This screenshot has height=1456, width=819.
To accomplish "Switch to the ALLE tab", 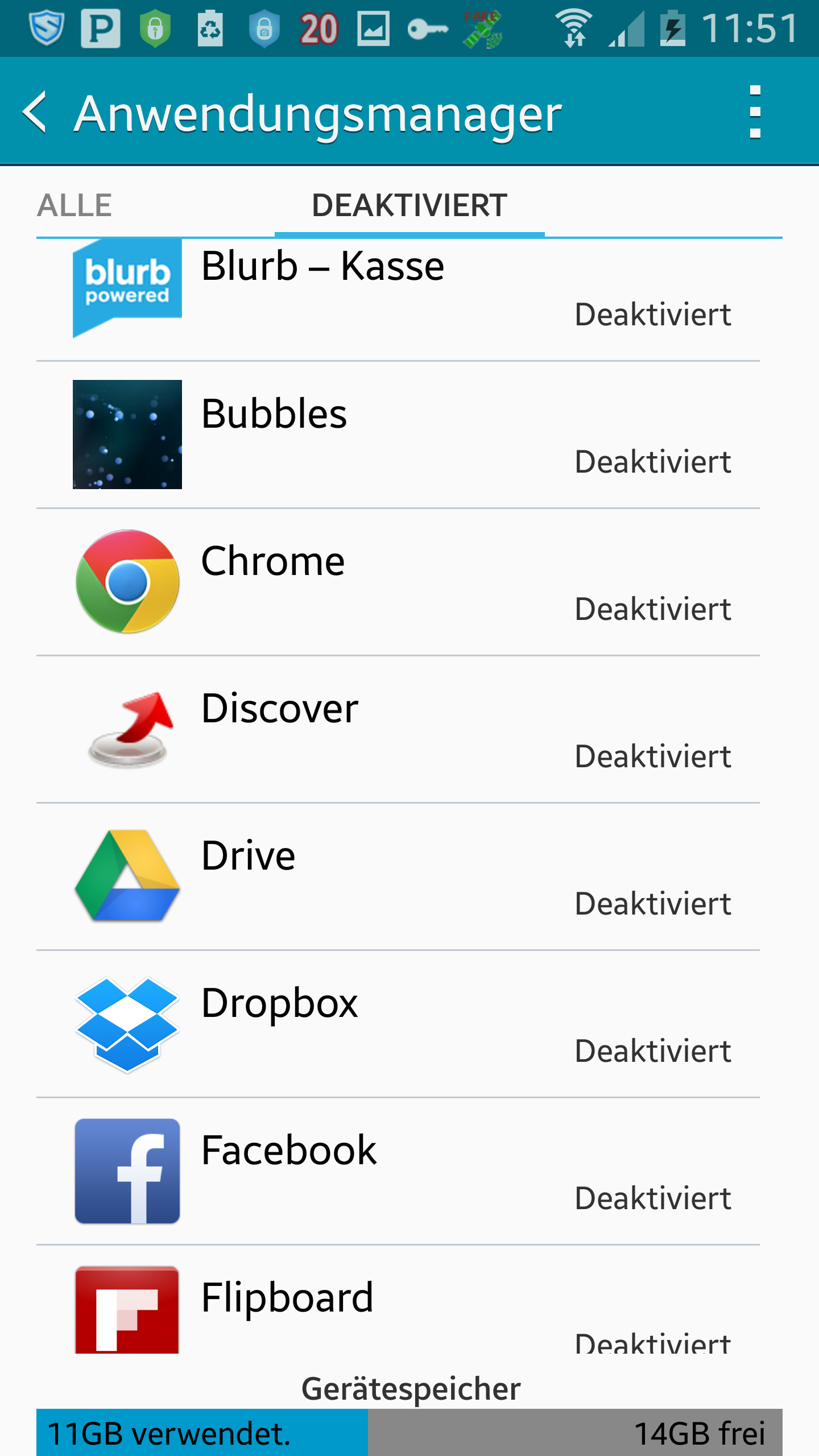I will click(75, 205).
